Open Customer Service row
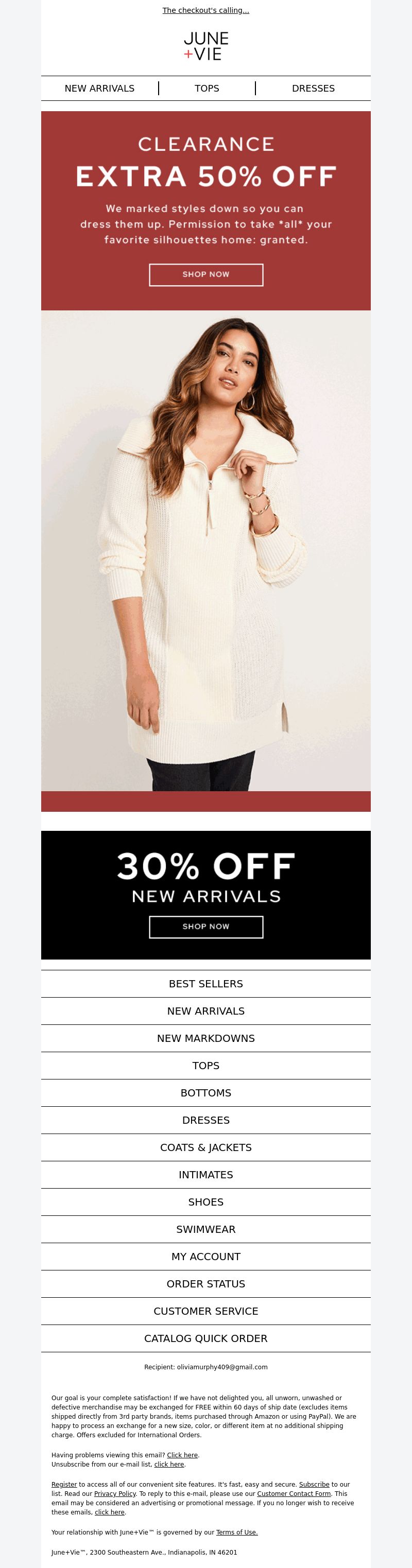The height and width of the screenshot is (1568, 412). pyautogui.click(x=205, y=1311)
